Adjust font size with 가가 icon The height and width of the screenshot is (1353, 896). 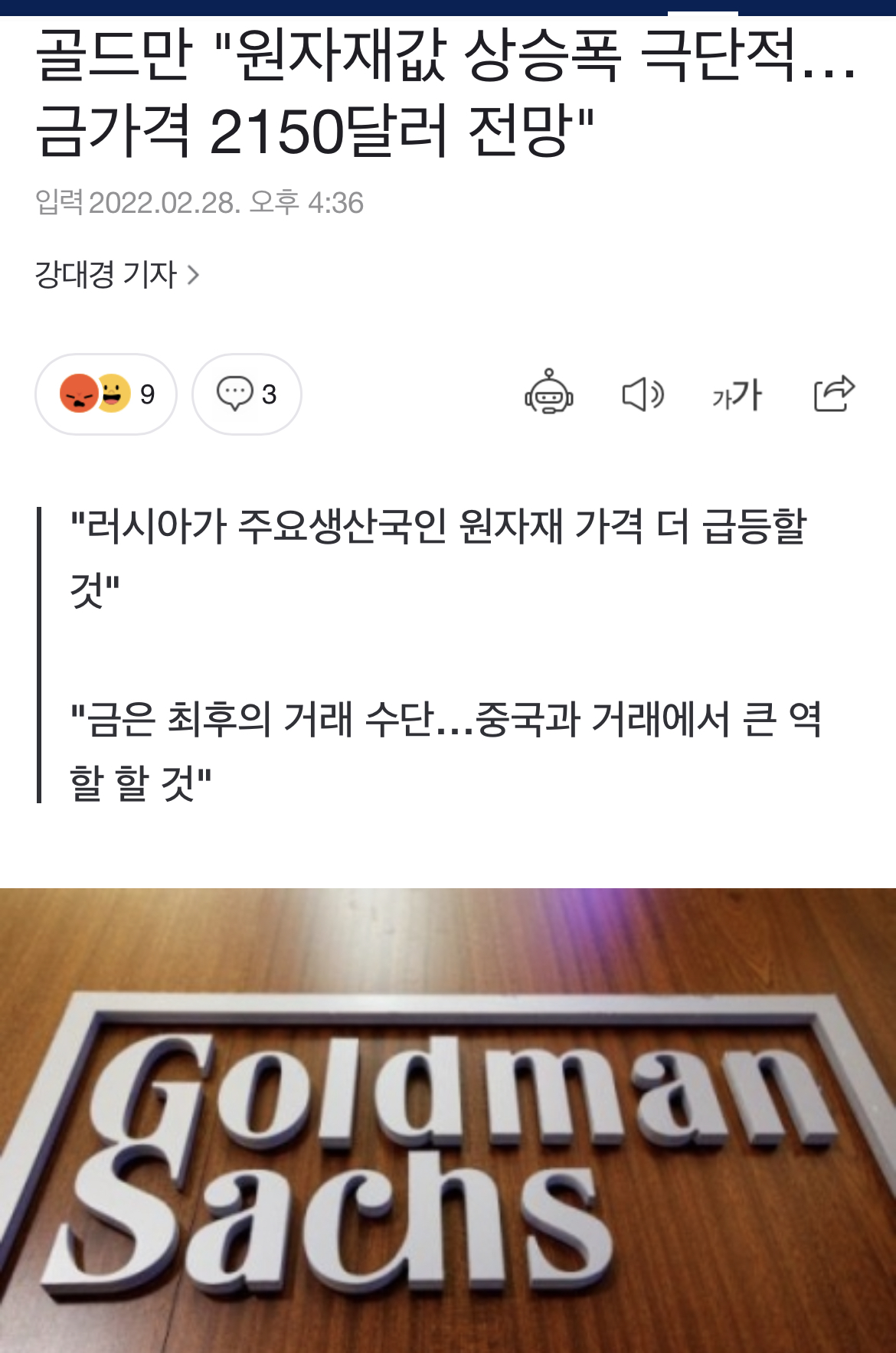(737, 395)
